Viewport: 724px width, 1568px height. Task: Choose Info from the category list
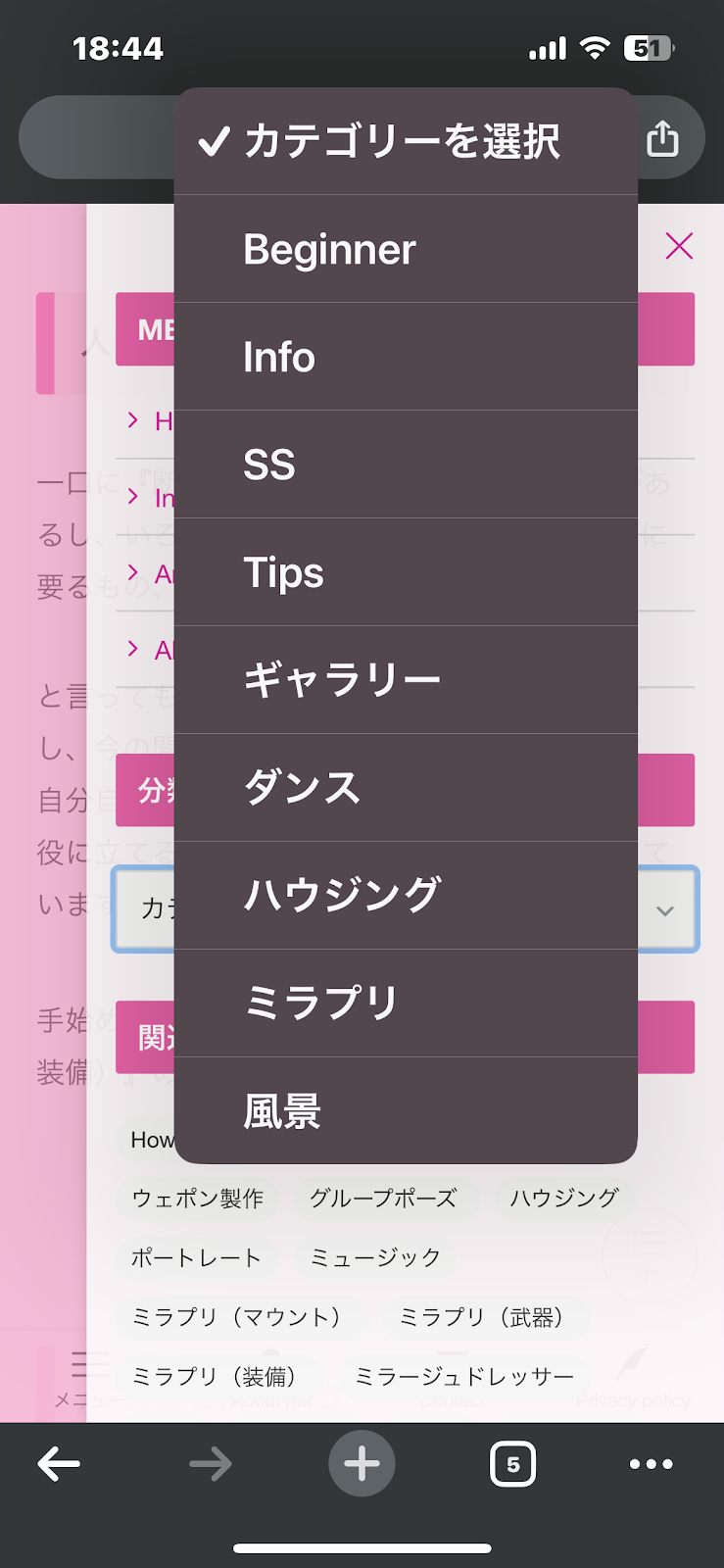click(406, 357)
